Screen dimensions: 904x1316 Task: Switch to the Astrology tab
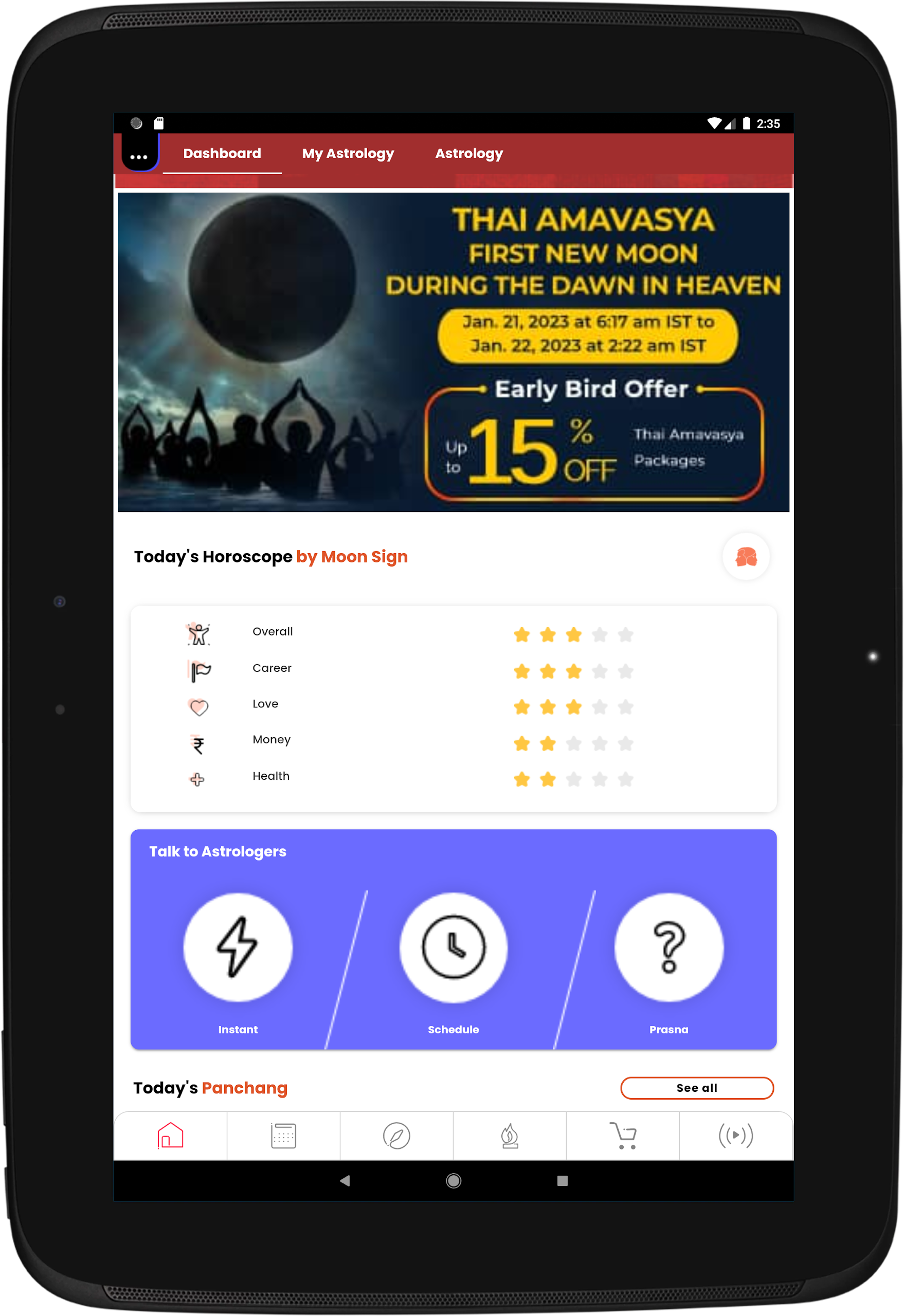tap(468, 154)
